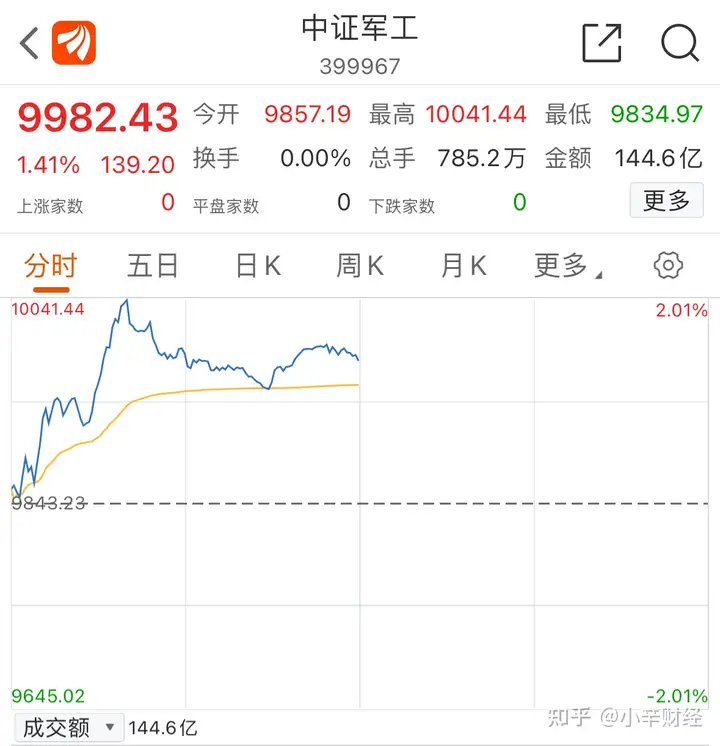Expand the 更多 chart period dropdown

[567, 266]
